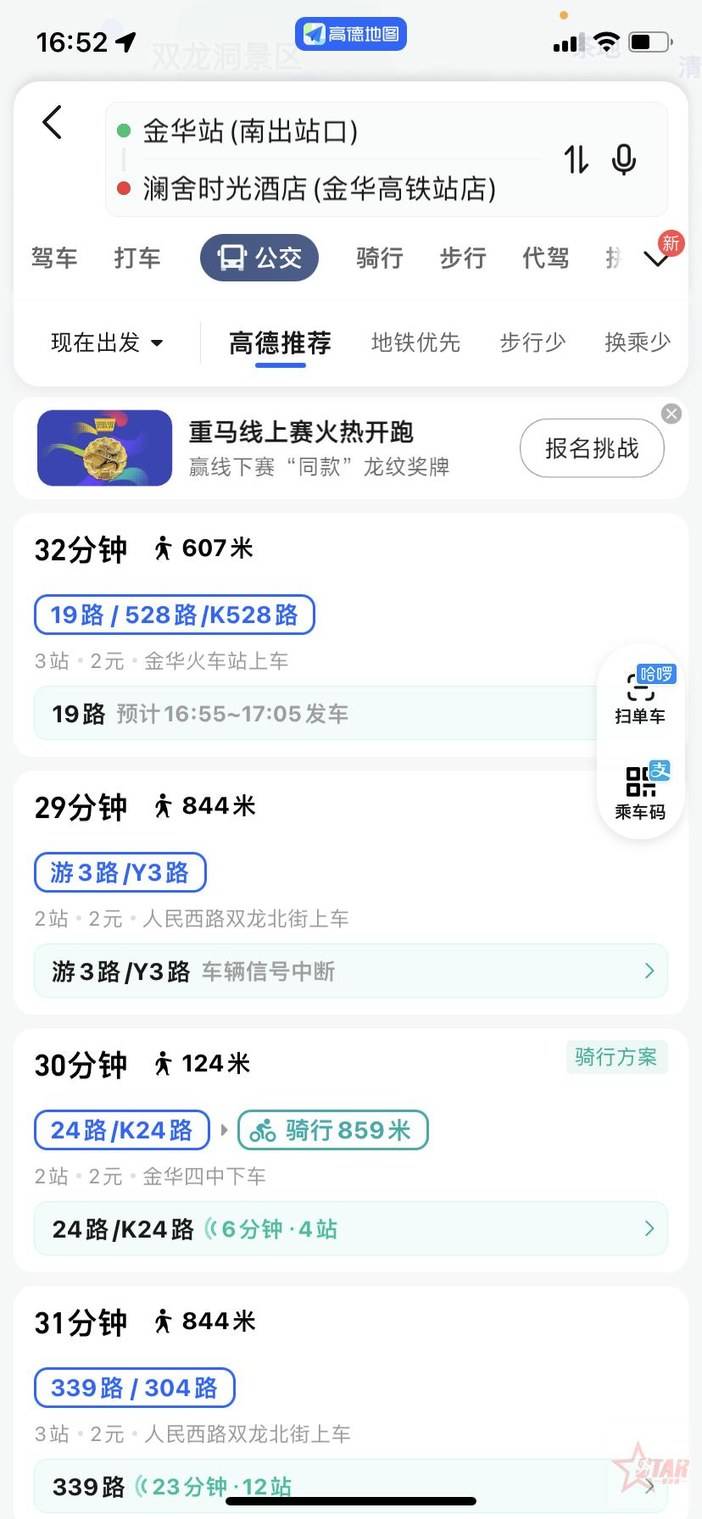
Task: Select the 骑行 travel mode
Action: [x=379, y=258]
